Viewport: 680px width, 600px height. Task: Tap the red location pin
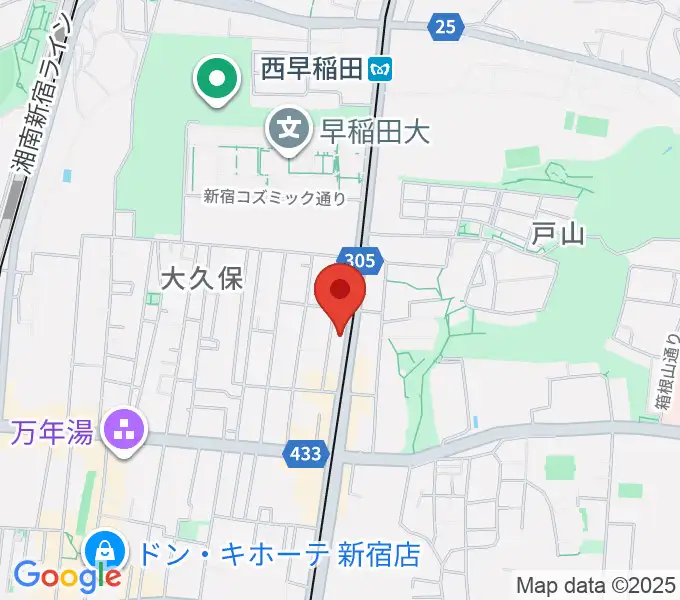point(340,291)
